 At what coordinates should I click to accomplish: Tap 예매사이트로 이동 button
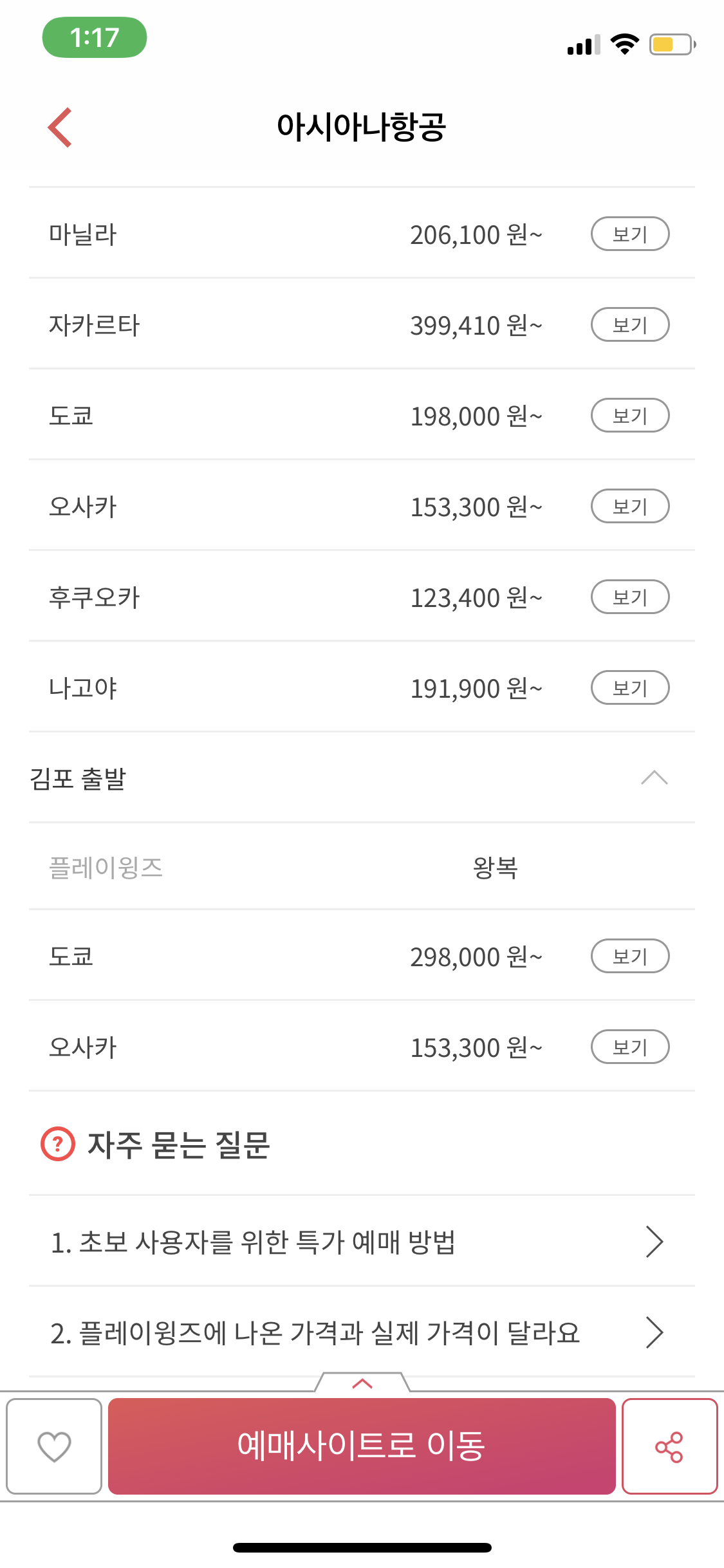[x=362, y=1446]
